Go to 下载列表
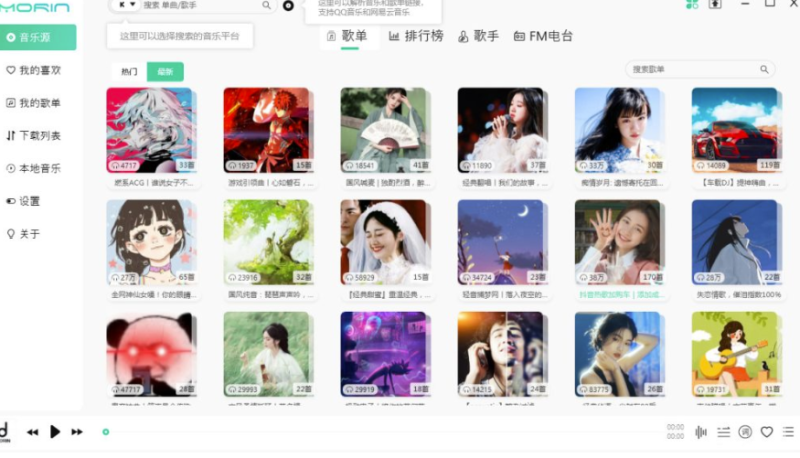The width and height of the screenshot is (800, 458). click(38, 135)
